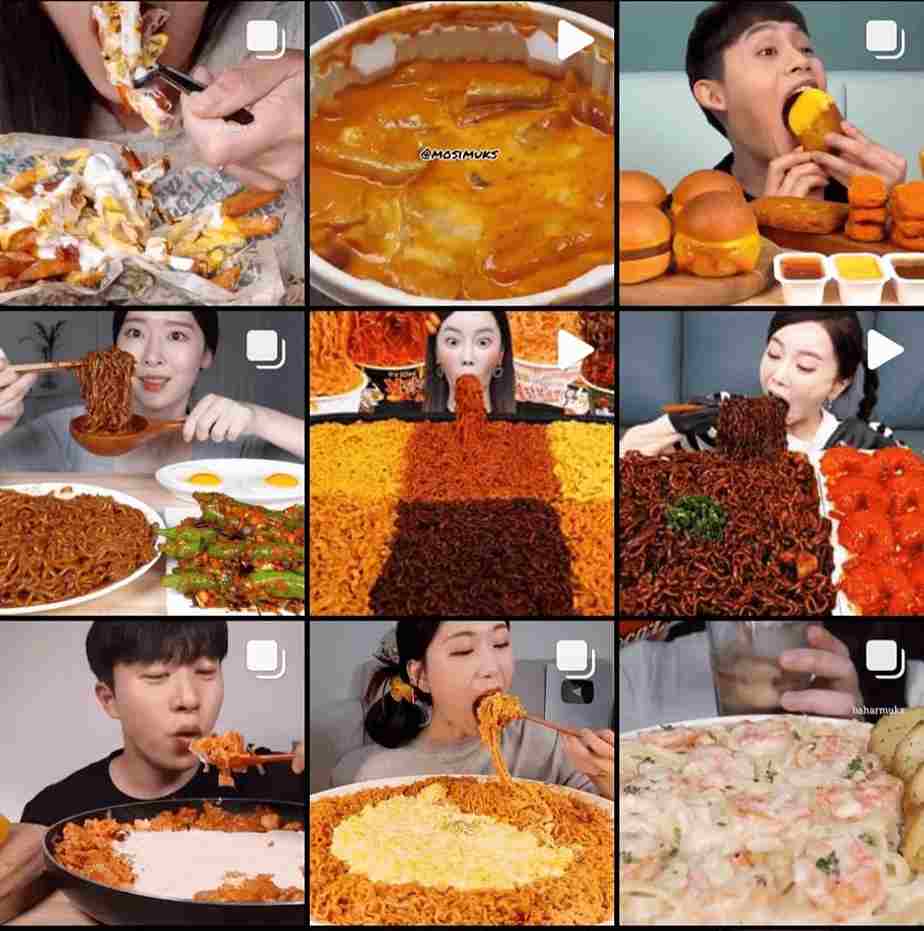Open the creamy shrimp pasta post
The height and width of the screenshot is (931, 924).
pos(771,772)
